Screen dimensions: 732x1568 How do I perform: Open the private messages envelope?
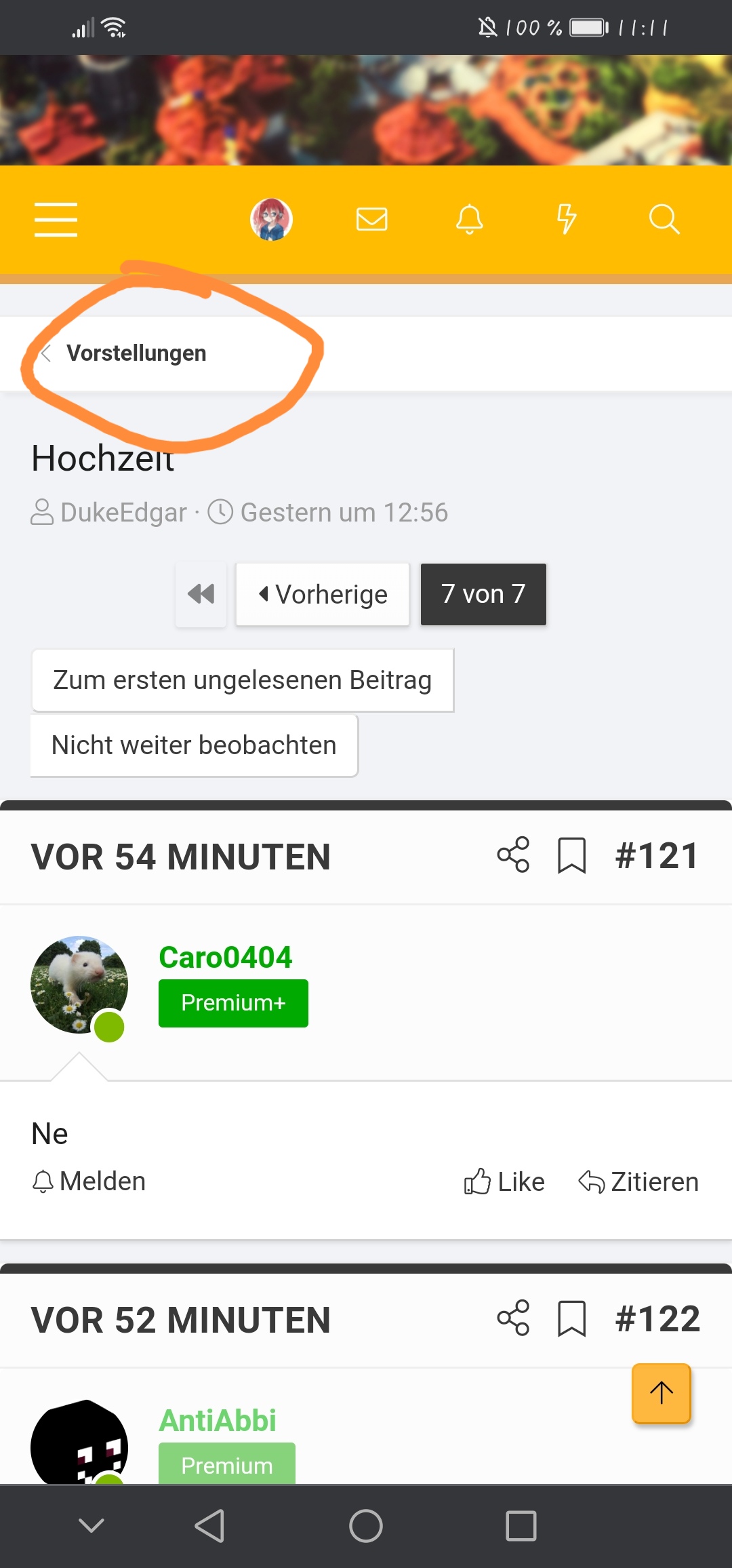tap(371, 219)
